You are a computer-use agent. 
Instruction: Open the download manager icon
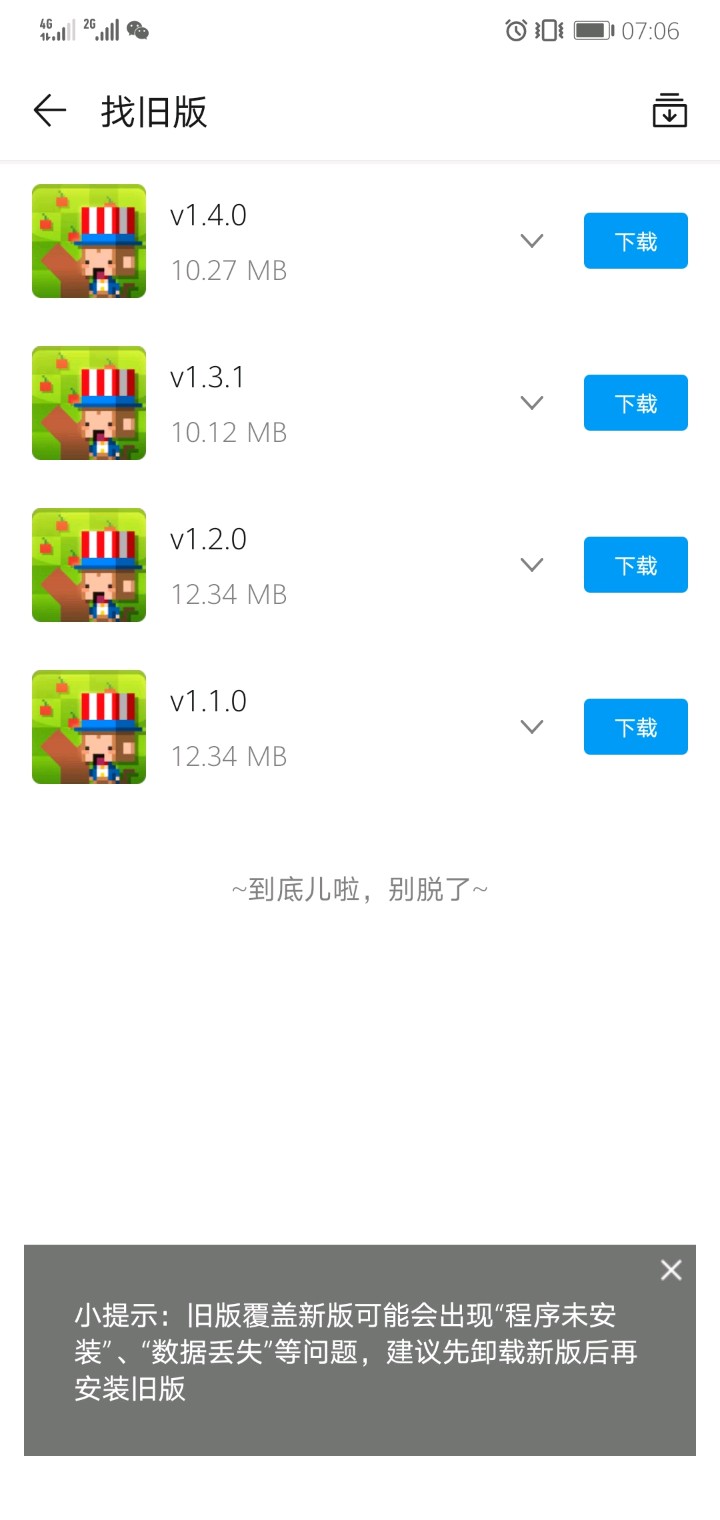pos(670,110)
